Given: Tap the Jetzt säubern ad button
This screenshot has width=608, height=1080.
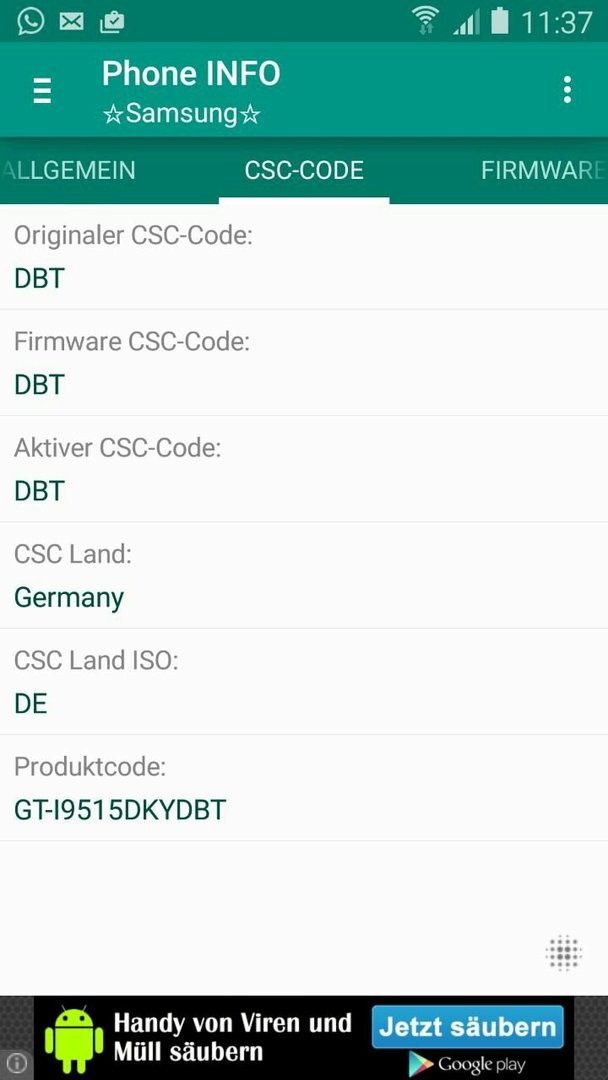Looking at the screenshot, I should [x=468, y=1027].
